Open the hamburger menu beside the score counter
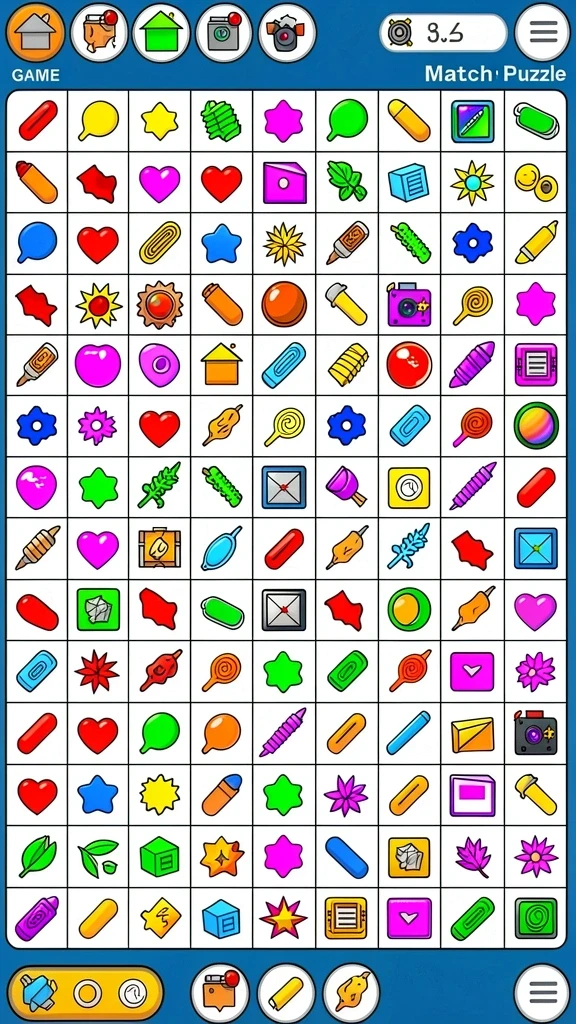The image size is (576, 1024). (543, 33)
